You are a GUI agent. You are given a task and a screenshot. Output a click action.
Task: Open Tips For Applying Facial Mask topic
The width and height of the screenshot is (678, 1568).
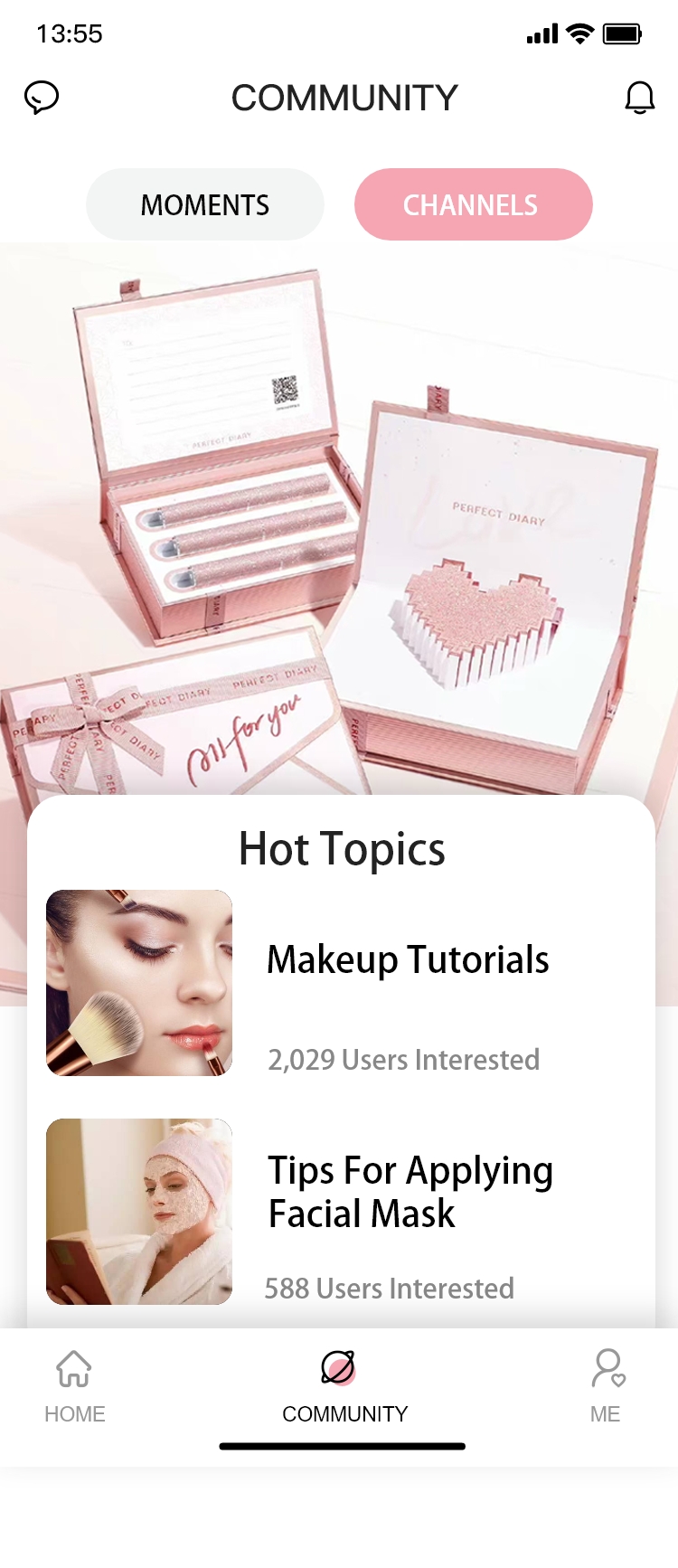[x=410, y=1192]
